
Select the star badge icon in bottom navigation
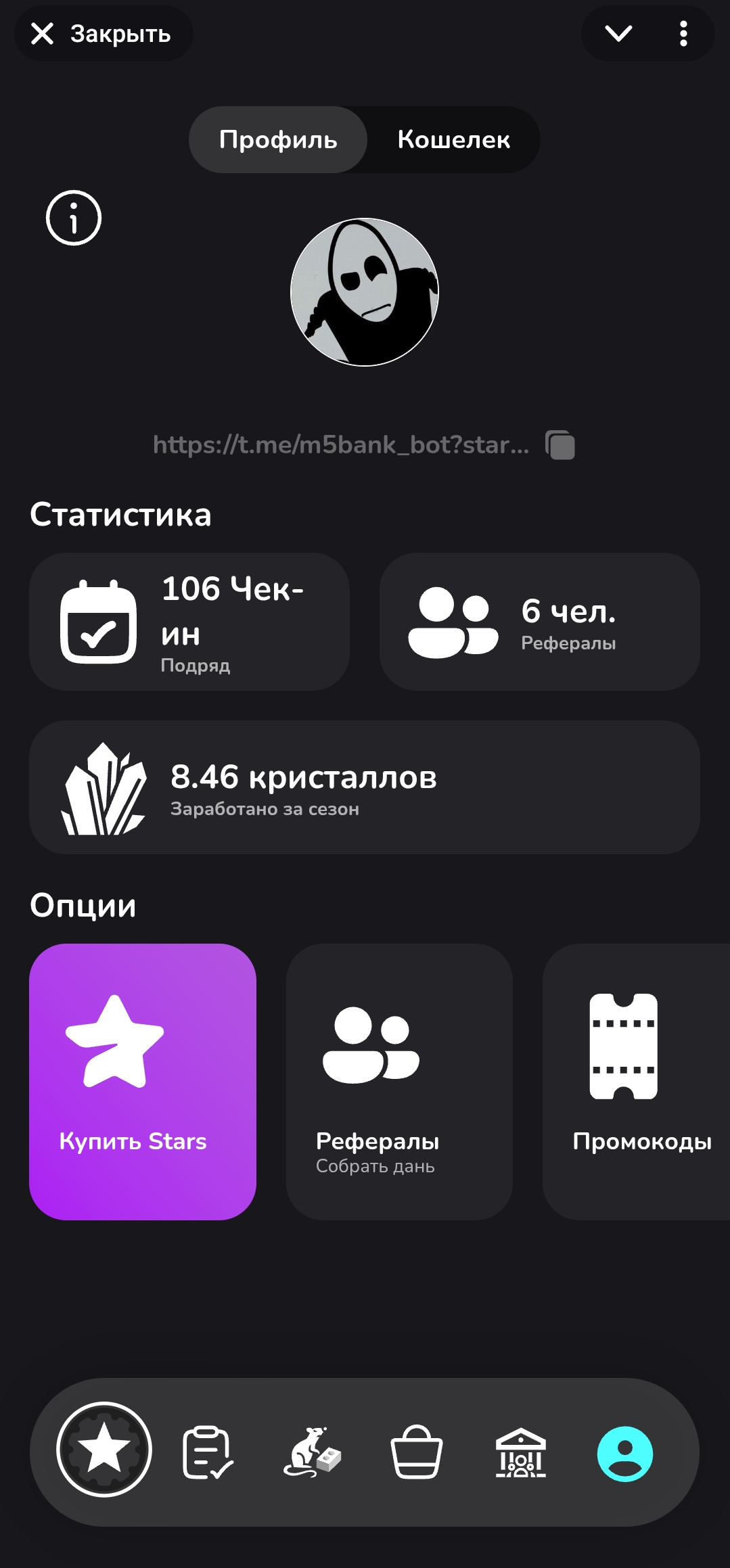[x=104, y=1461]
